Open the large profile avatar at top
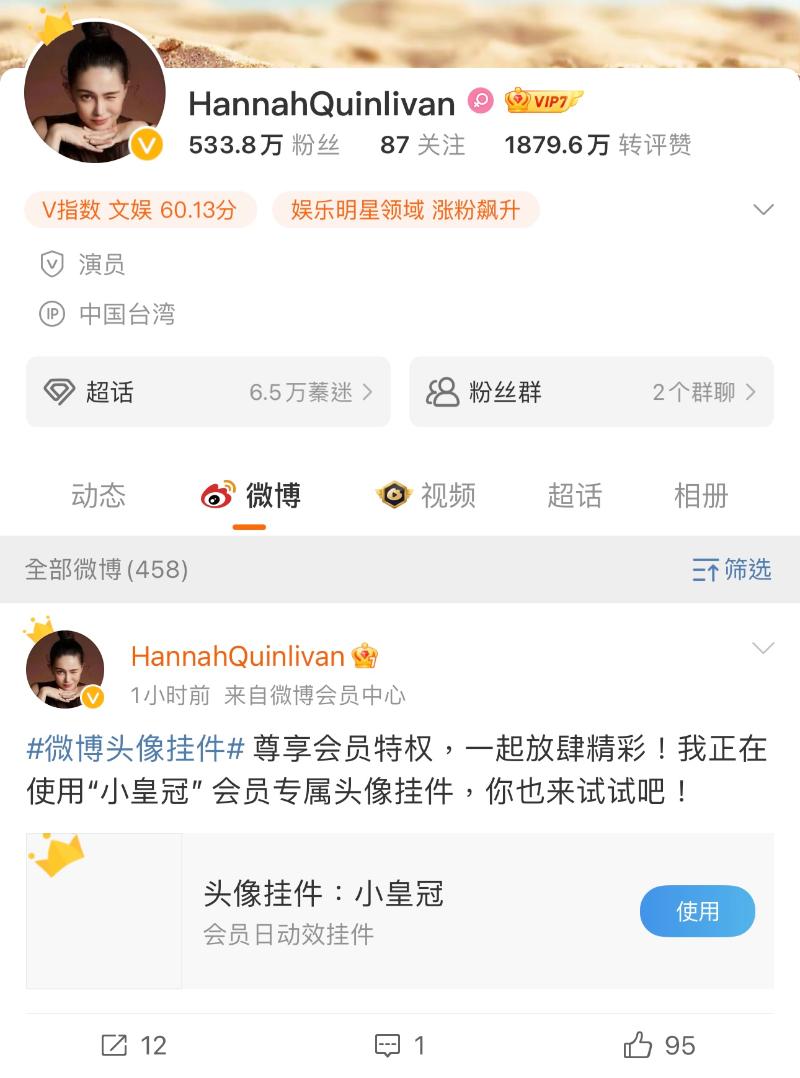The width and height of the screenshot is (800, 1078). coord(94,92)
